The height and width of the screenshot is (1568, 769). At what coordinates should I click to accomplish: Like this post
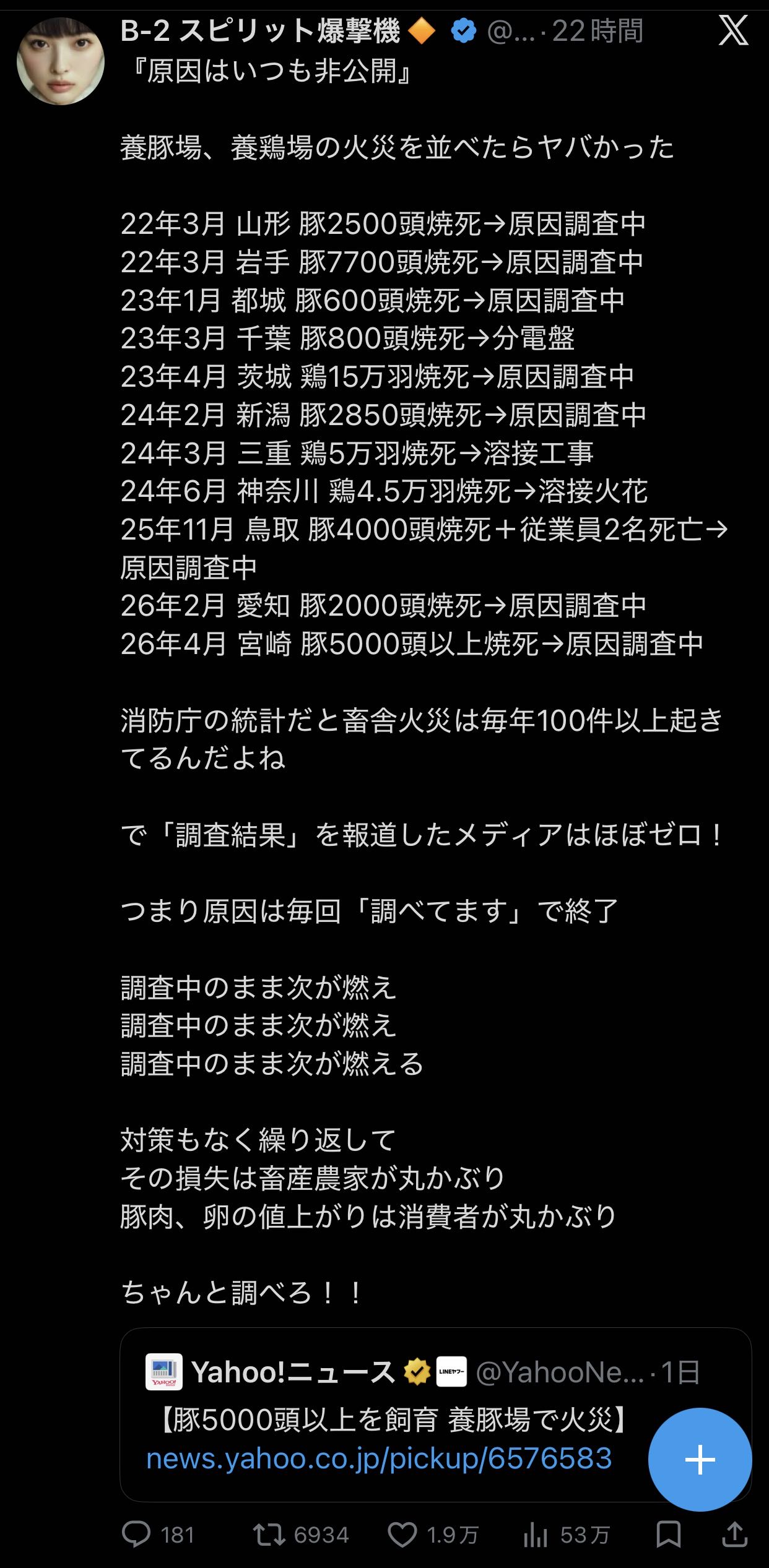point(402,1535)
